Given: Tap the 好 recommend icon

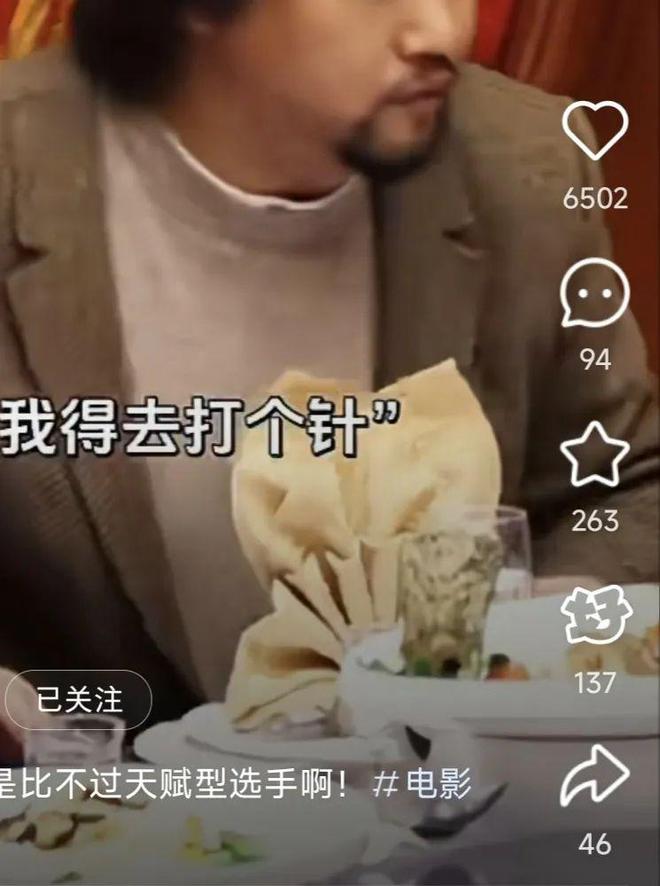Looking at the screenshot, I should pyautogui.click(x=595, y=617).
